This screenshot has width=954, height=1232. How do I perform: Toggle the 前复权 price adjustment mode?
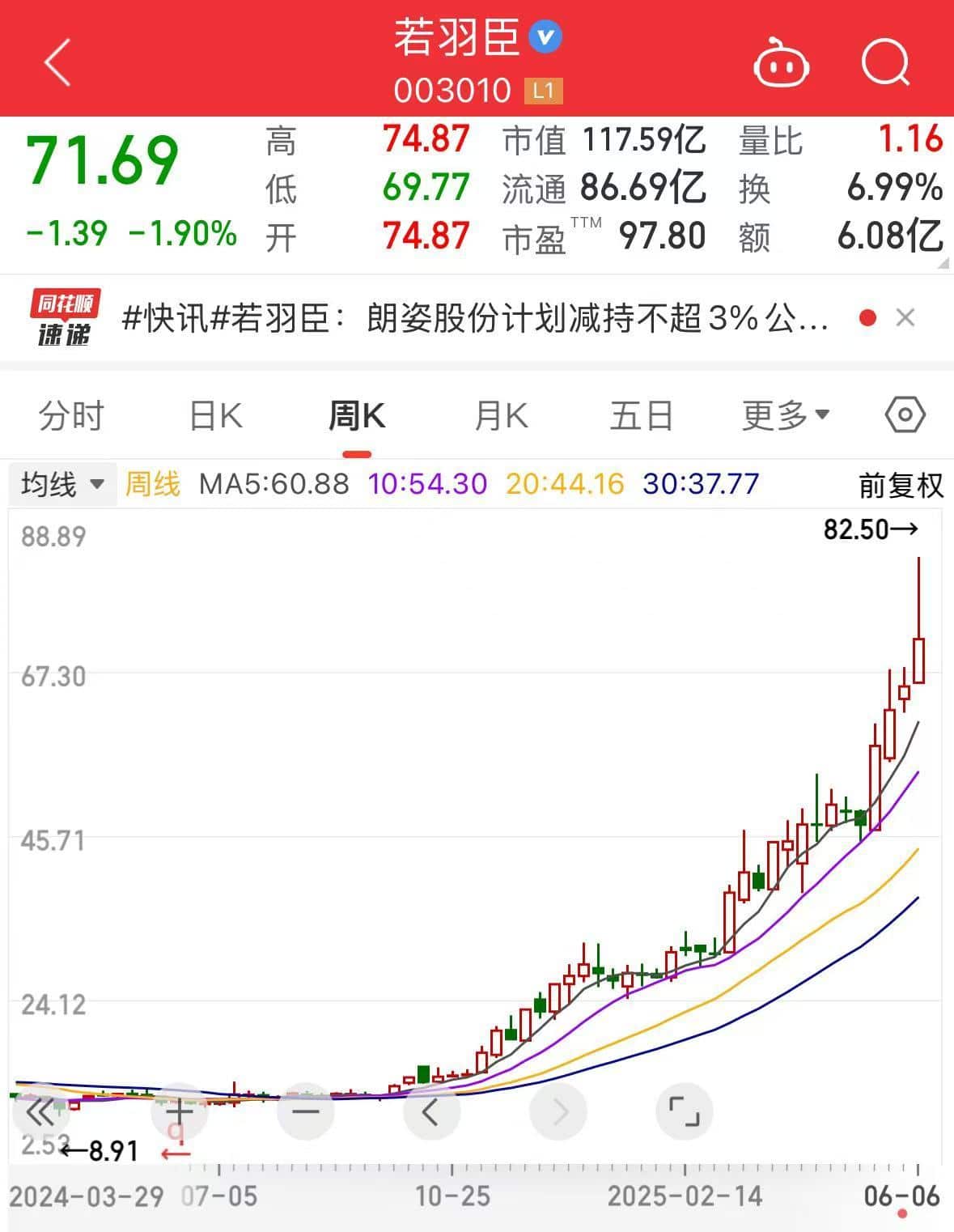click(x=901, y=482)
